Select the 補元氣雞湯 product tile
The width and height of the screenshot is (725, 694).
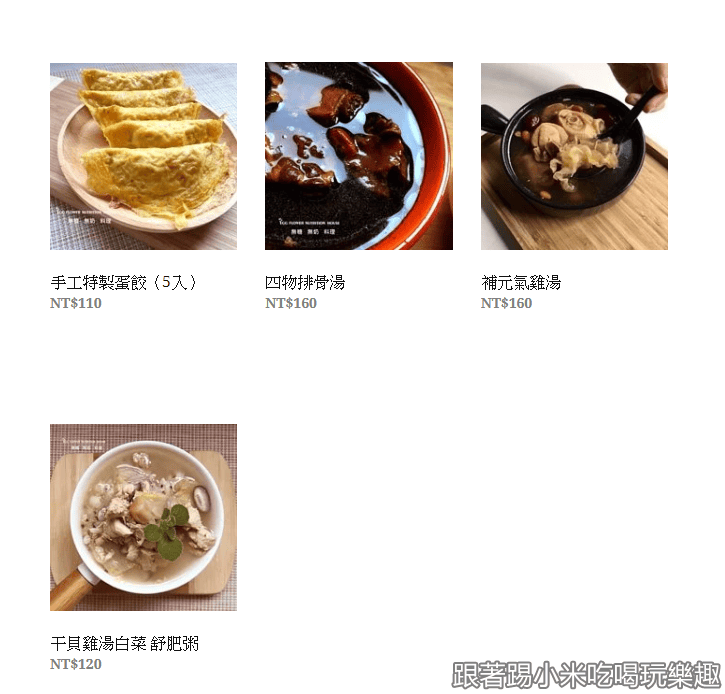(x=574, y=157)
